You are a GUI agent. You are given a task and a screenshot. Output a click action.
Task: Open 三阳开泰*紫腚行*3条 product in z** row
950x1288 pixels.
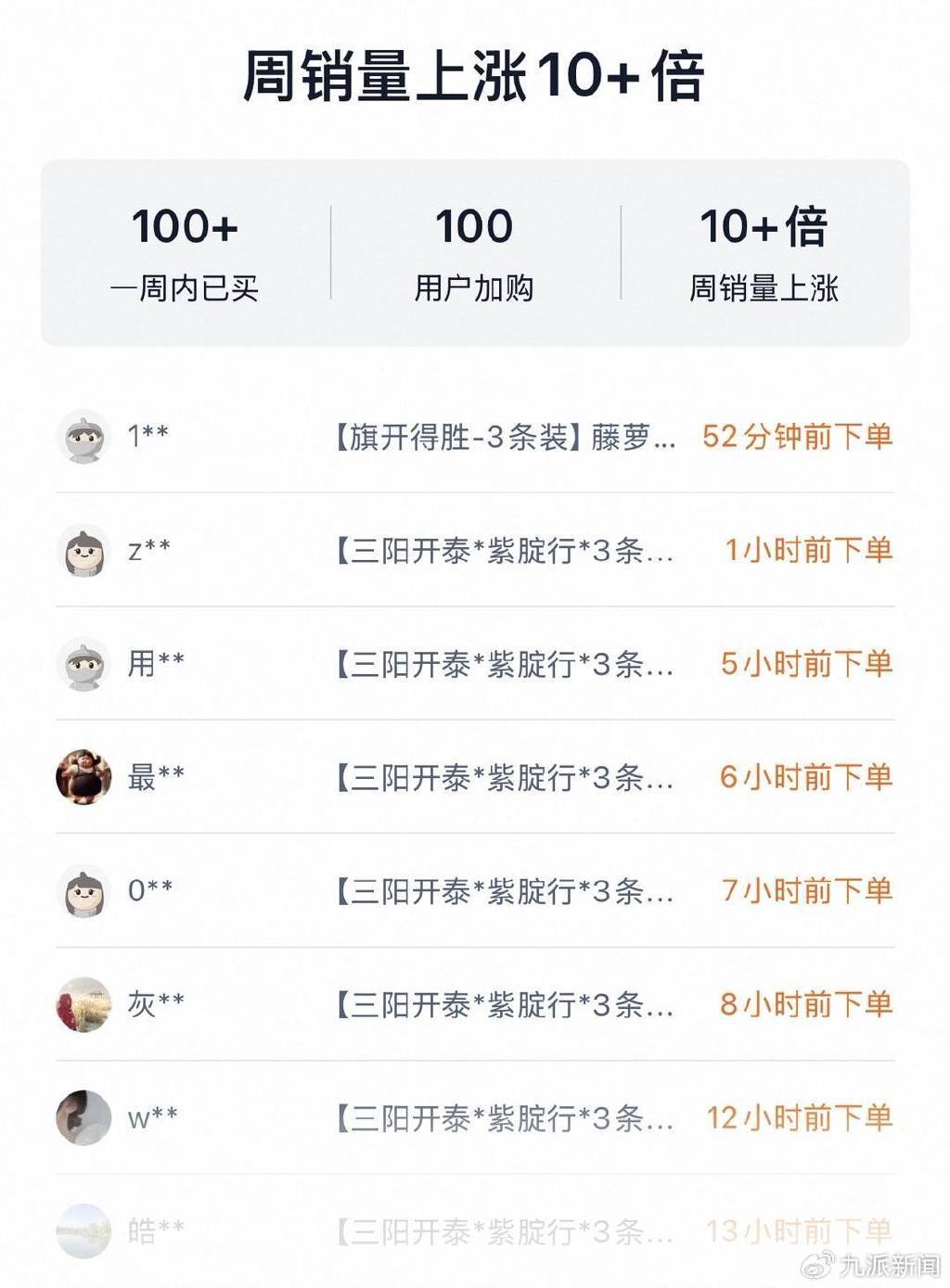[506, 553]
